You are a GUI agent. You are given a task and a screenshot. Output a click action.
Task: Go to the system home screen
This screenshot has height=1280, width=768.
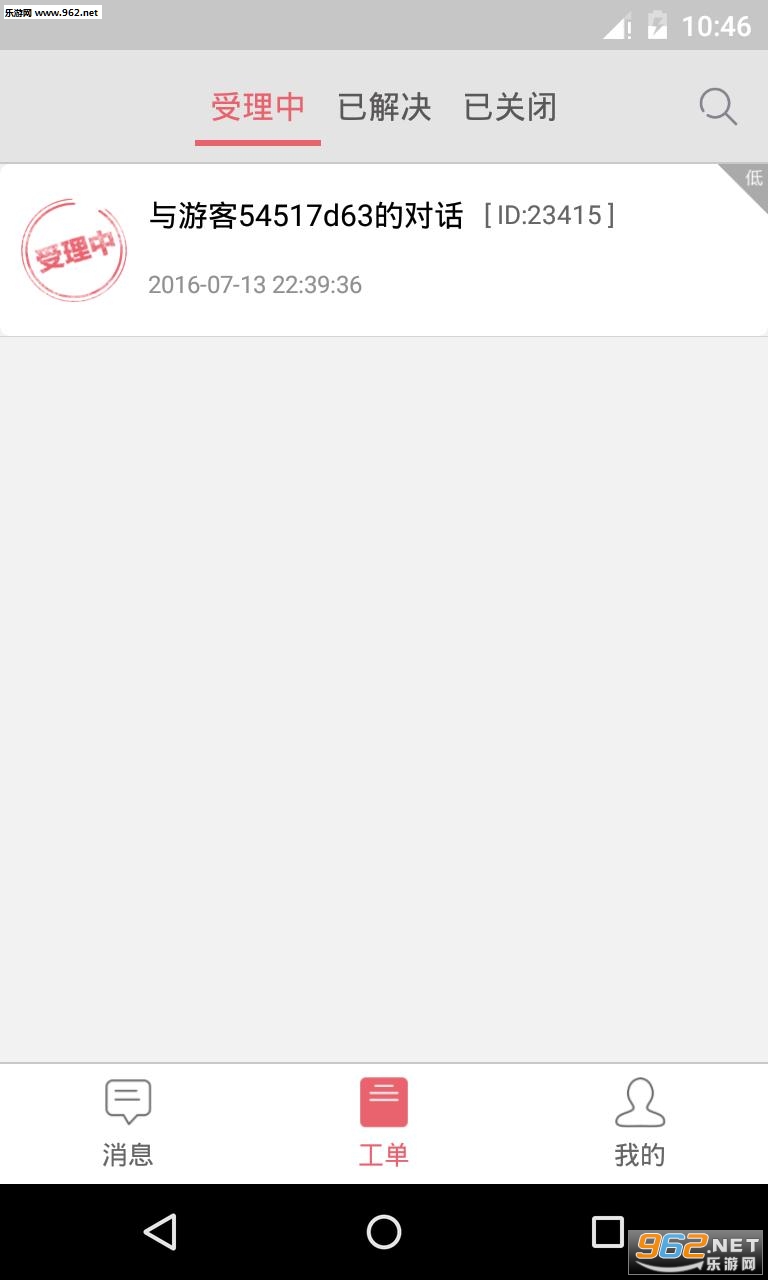[x=384, y=1232]
